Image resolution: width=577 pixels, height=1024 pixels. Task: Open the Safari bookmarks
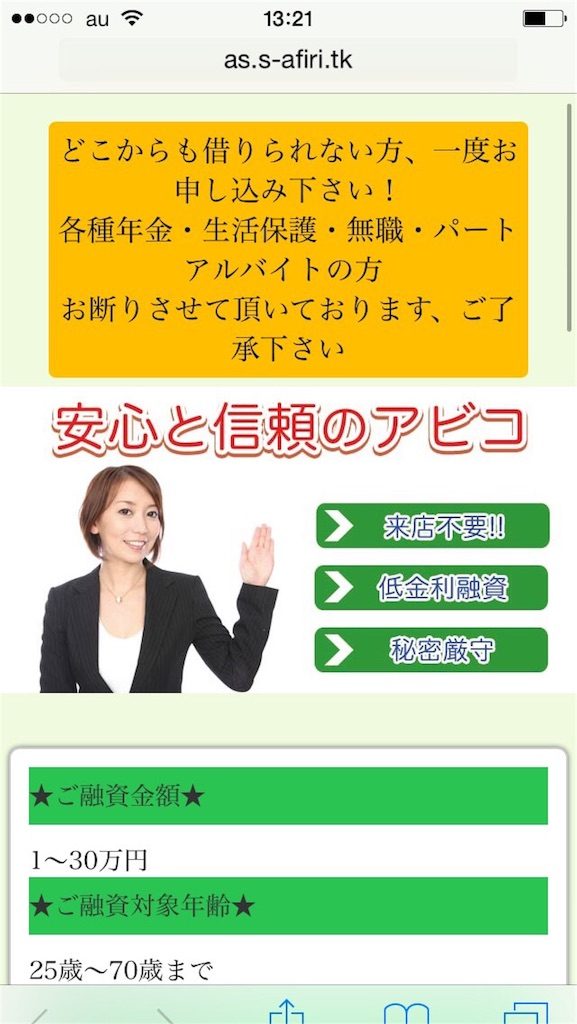(x=406, y=1012)
